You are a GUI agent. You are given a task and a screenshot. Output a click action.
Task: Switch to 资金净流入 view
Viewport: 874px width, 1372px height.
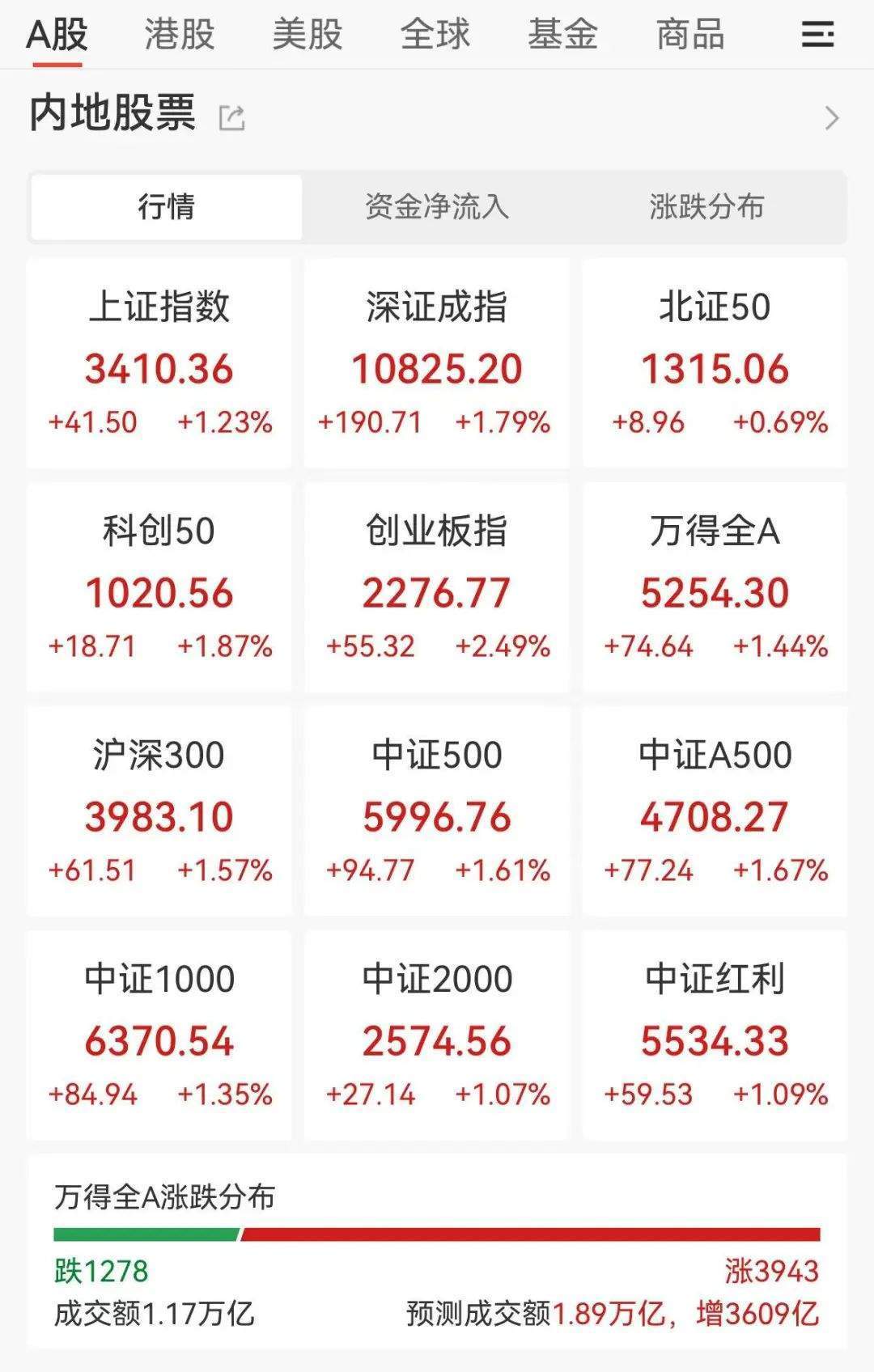click(x=437, y=207)
